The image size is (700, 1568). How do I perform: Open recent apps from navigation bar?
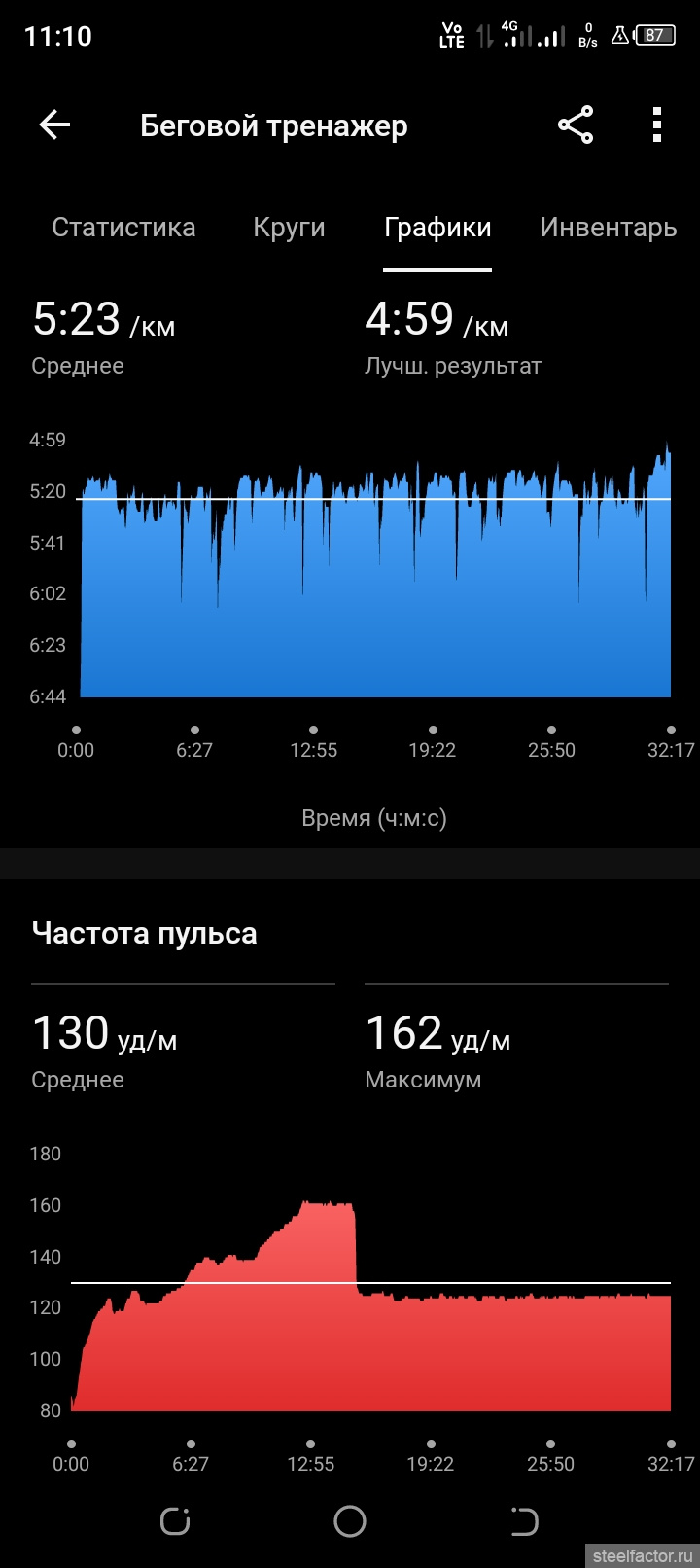175,1521
